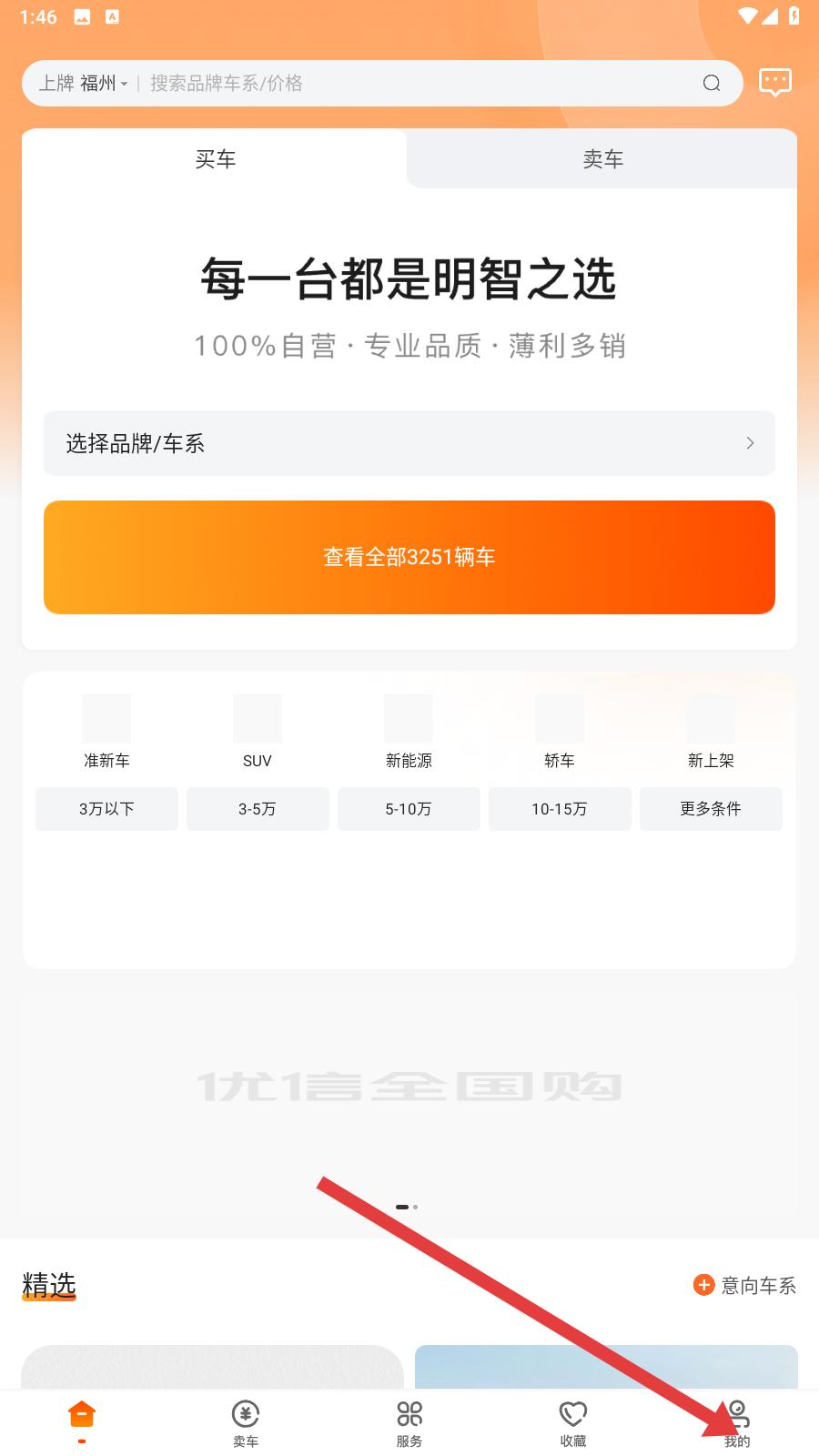The height and width of the screenshot is (1456, 819).
Task: Open the messages chat icon
Action: (774, 83)
